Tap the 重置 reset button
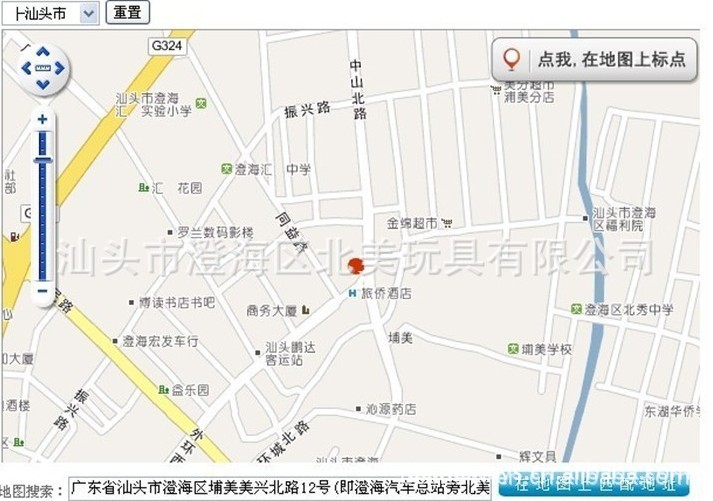713x501 pixels. (x=127, y=12)
